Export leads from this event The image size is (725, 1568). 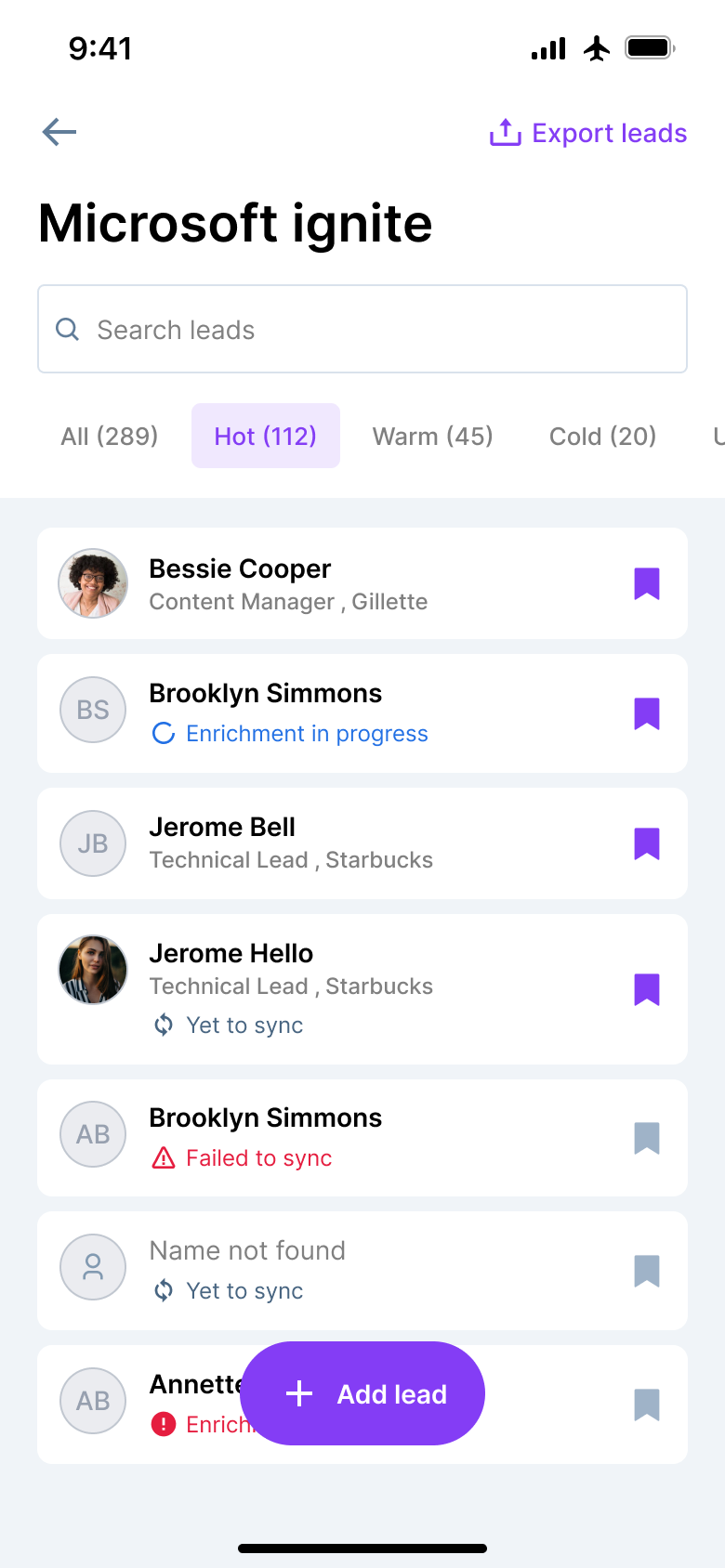pos(588,133)
